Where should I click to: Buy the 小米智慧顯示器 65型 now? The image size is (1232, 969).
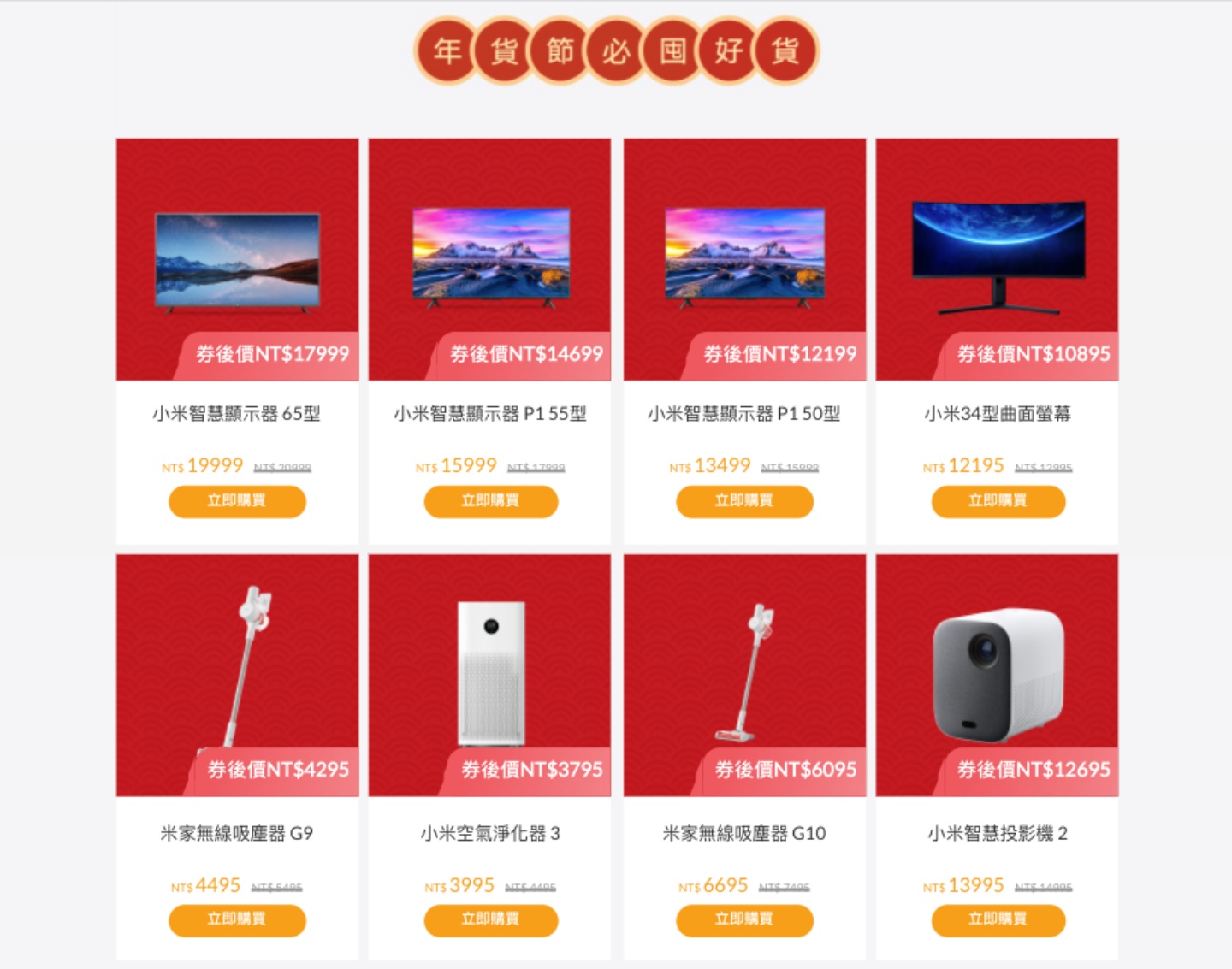pos(237,501)
